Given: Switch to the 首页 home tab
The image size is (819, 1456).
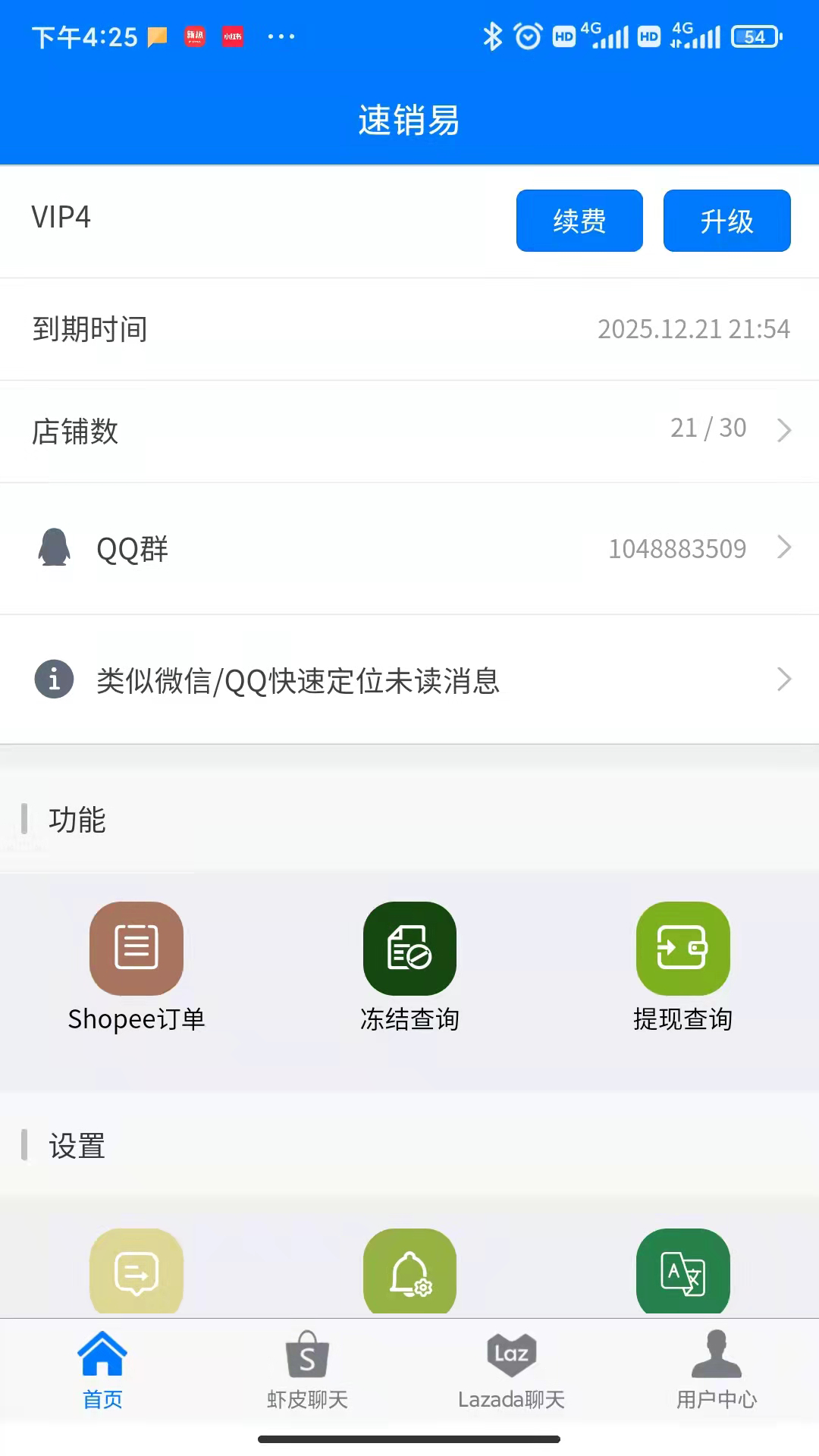Looking at the screenshot, I should 102,1370.
